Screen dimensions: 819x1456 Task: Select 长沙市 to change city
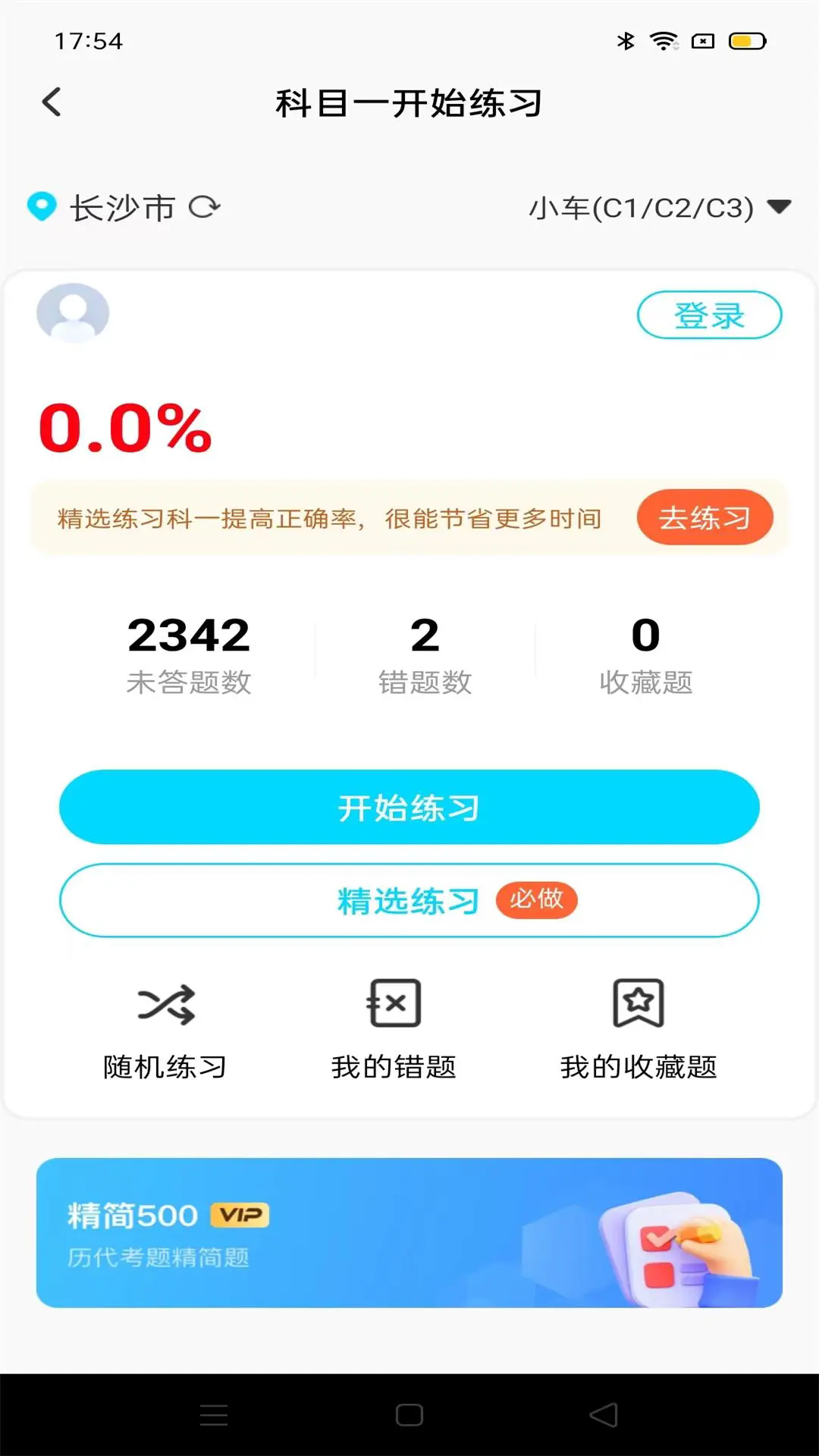coord(125,206)
